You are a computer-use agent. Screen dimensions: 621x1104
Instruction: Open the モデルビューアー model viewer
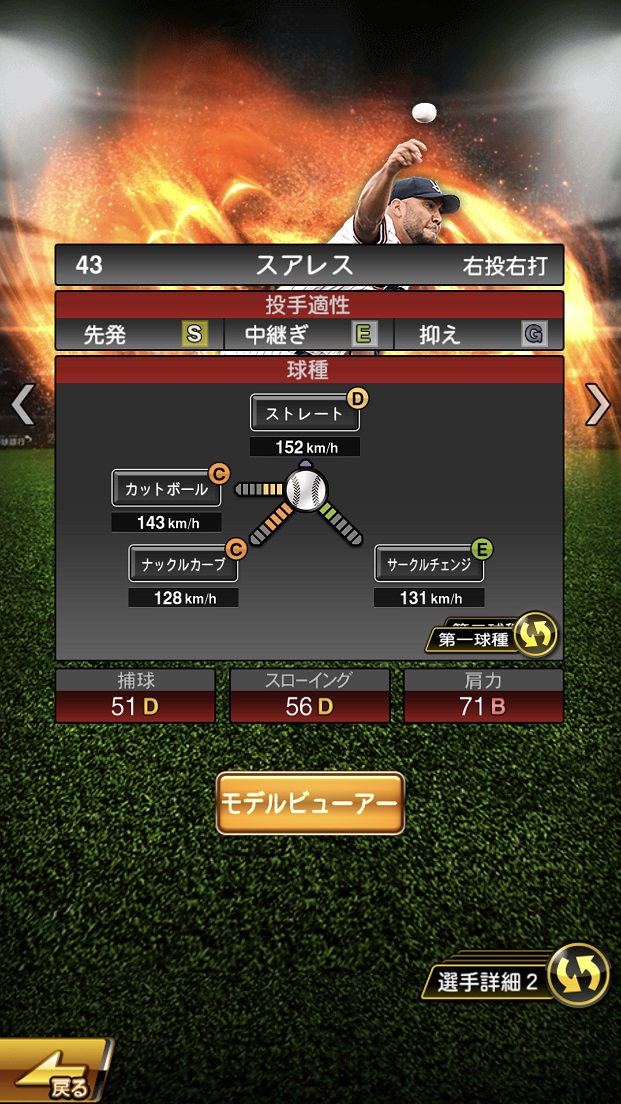(x=310, y=803)
